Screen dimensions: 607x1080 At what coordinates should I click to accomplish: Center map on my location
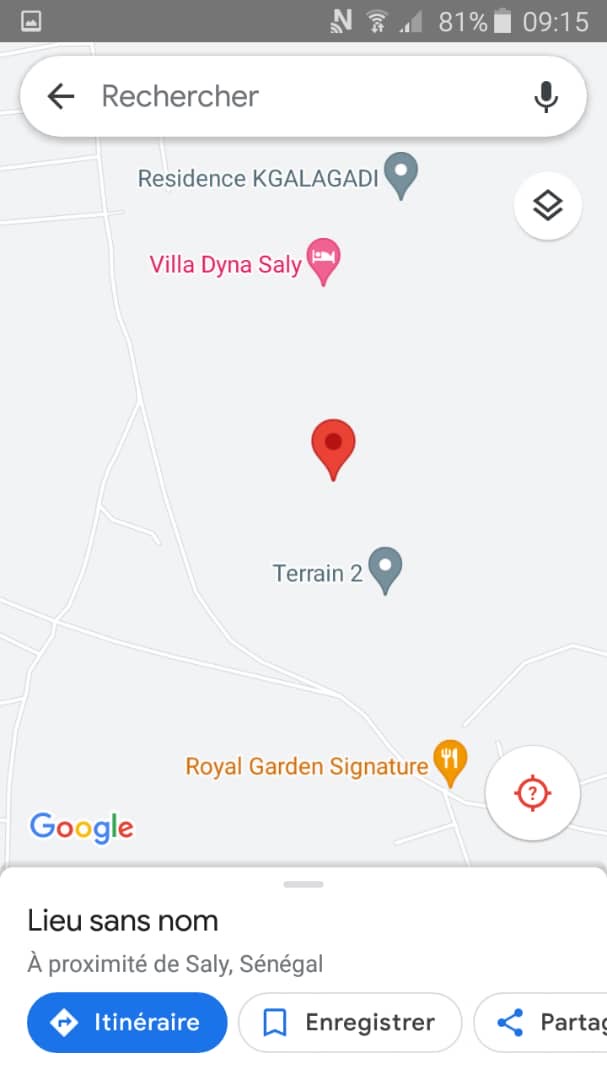click(533, 793)
